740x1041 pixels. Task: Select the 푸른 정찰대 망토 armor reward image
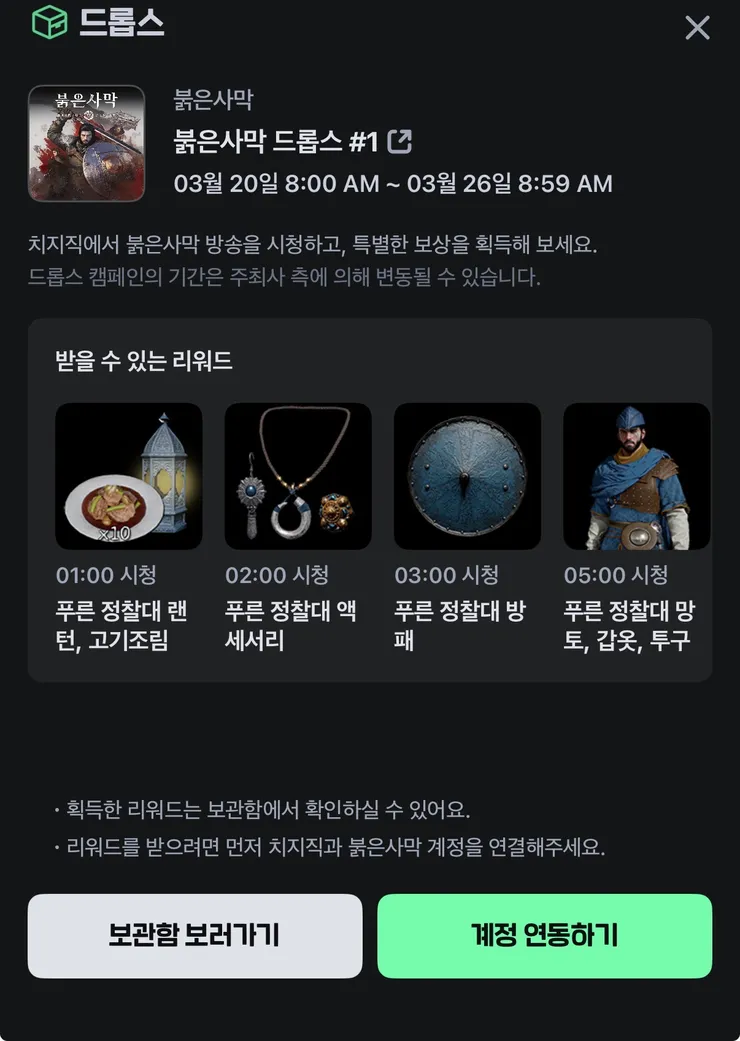[636, 476]
